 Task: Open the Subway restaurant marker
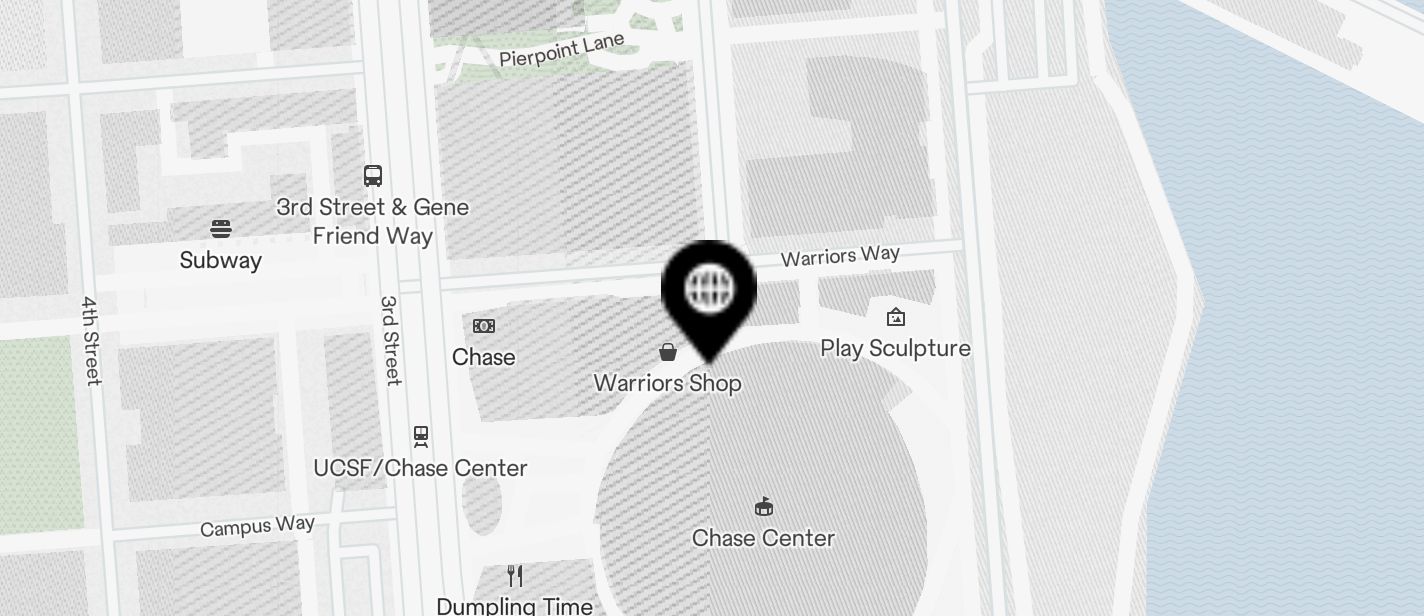(x=221, y=230)
